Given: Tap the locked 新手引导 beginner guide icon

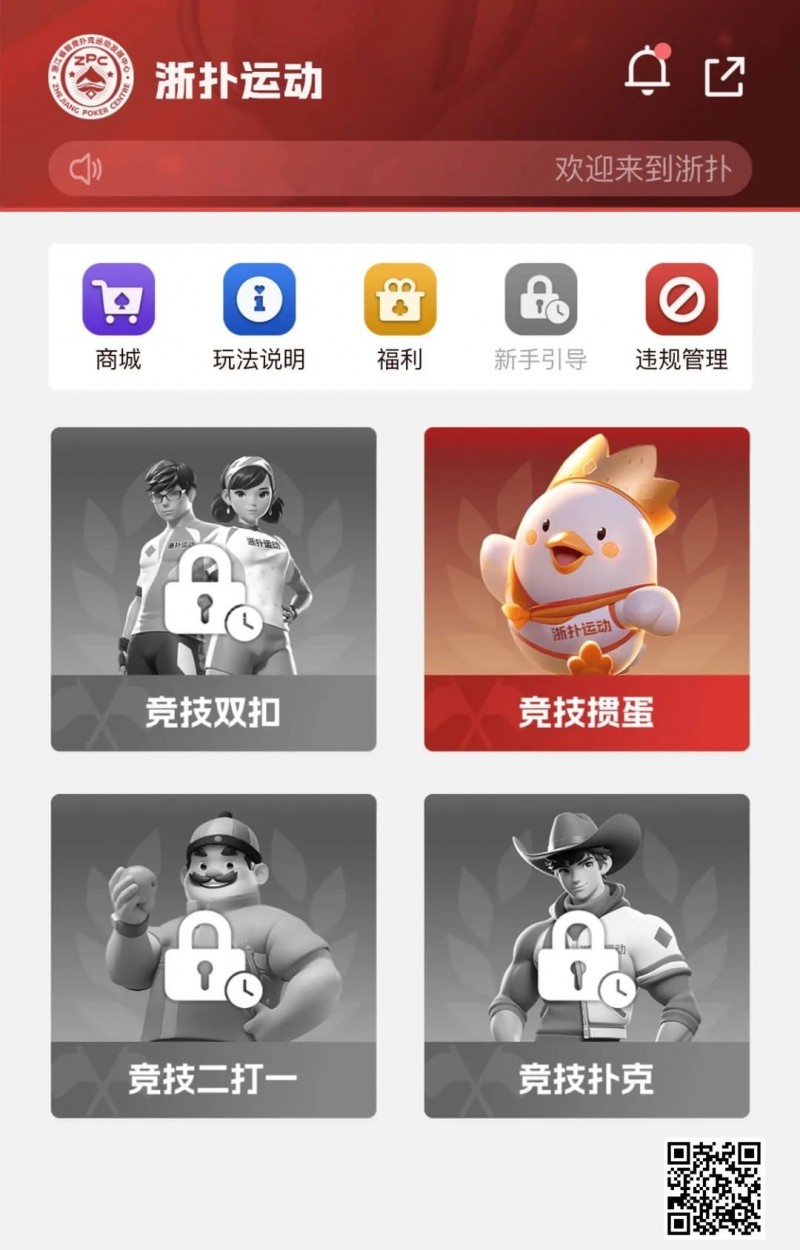Looking at the screenshot, I should pyautogui.click(x=539, y=299).
